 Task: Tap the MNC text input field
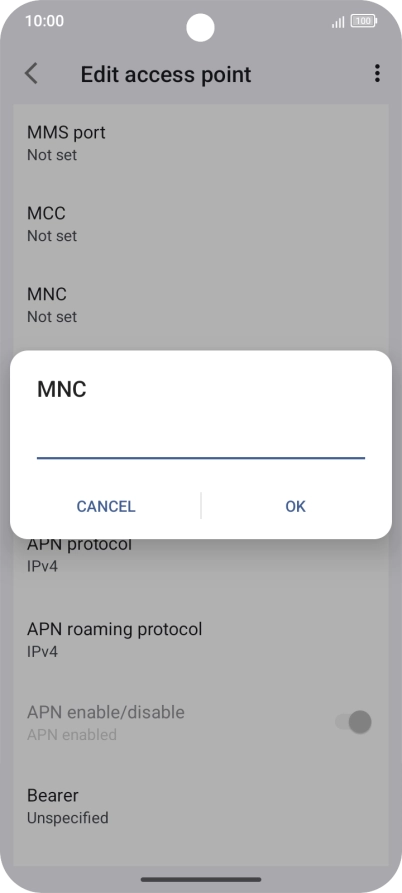click(200, 440)
